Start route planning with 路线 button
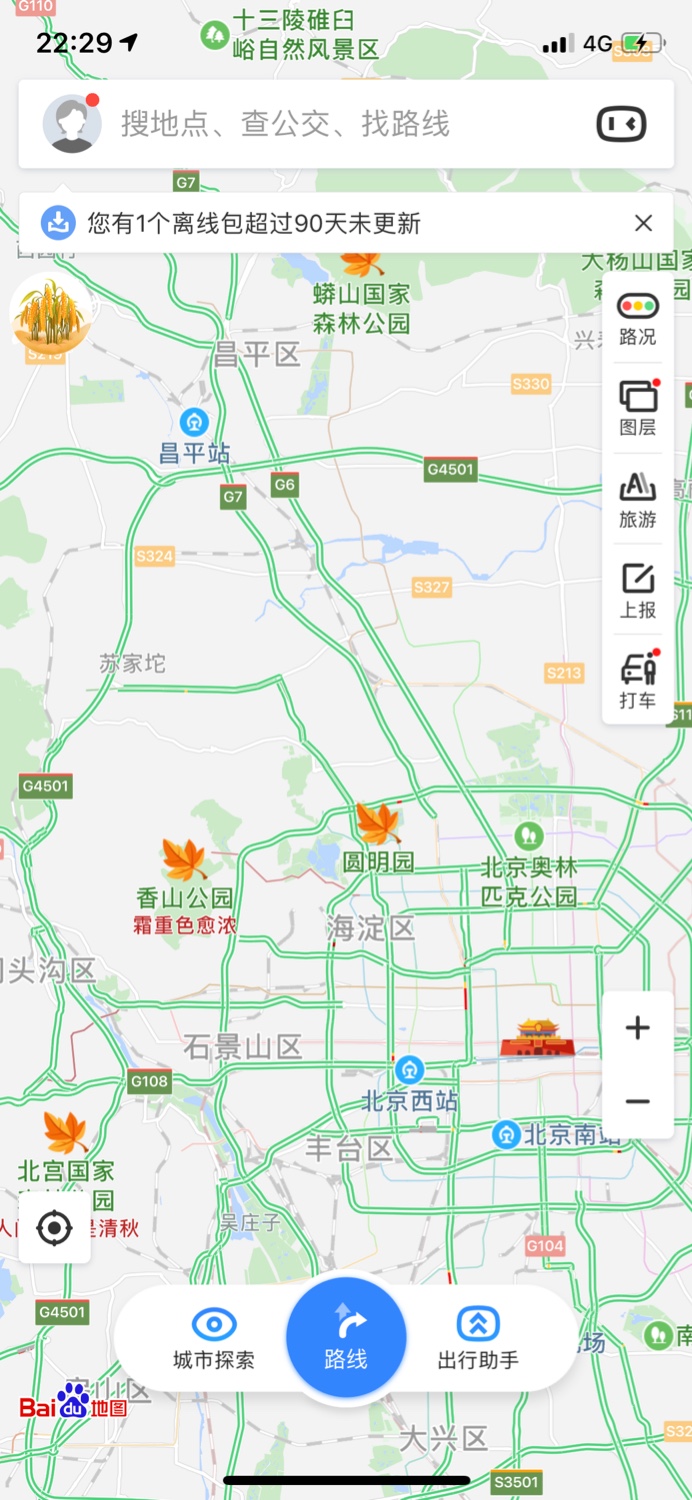Screen dimensions: 692x1500 346,1337
